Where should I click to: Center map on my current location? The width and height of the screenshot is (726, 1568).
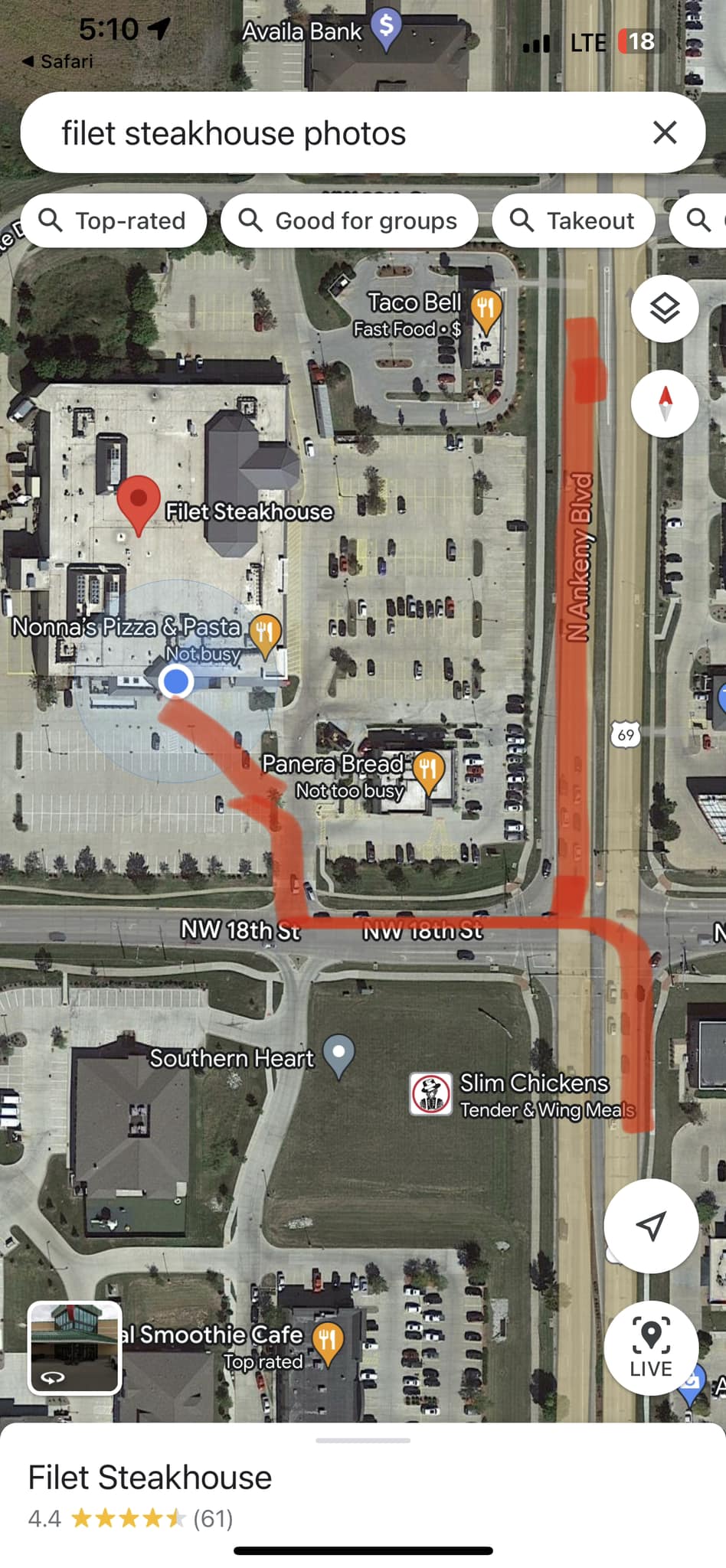(650, 1225)
